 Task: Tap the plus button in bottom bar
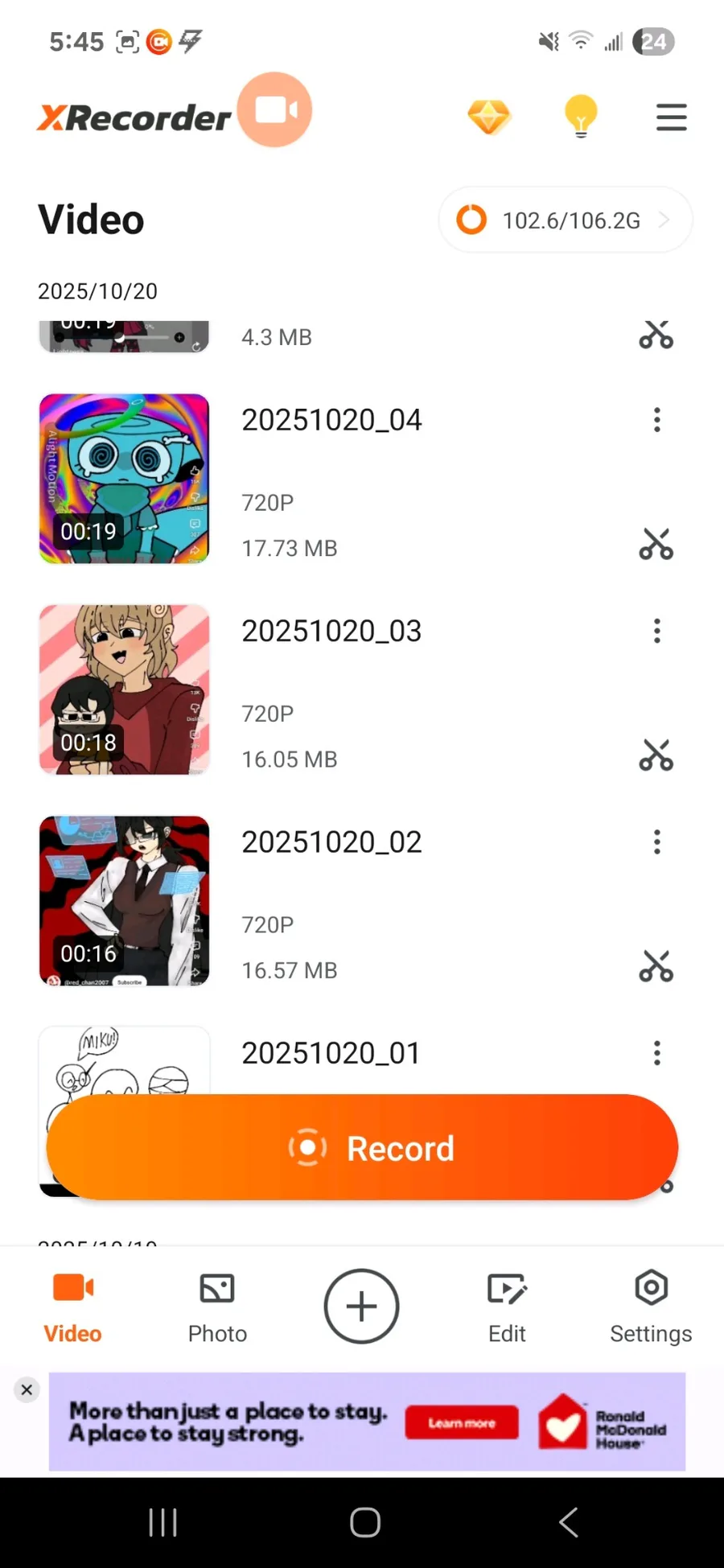pyautogui.click(x=361, y=1307)
